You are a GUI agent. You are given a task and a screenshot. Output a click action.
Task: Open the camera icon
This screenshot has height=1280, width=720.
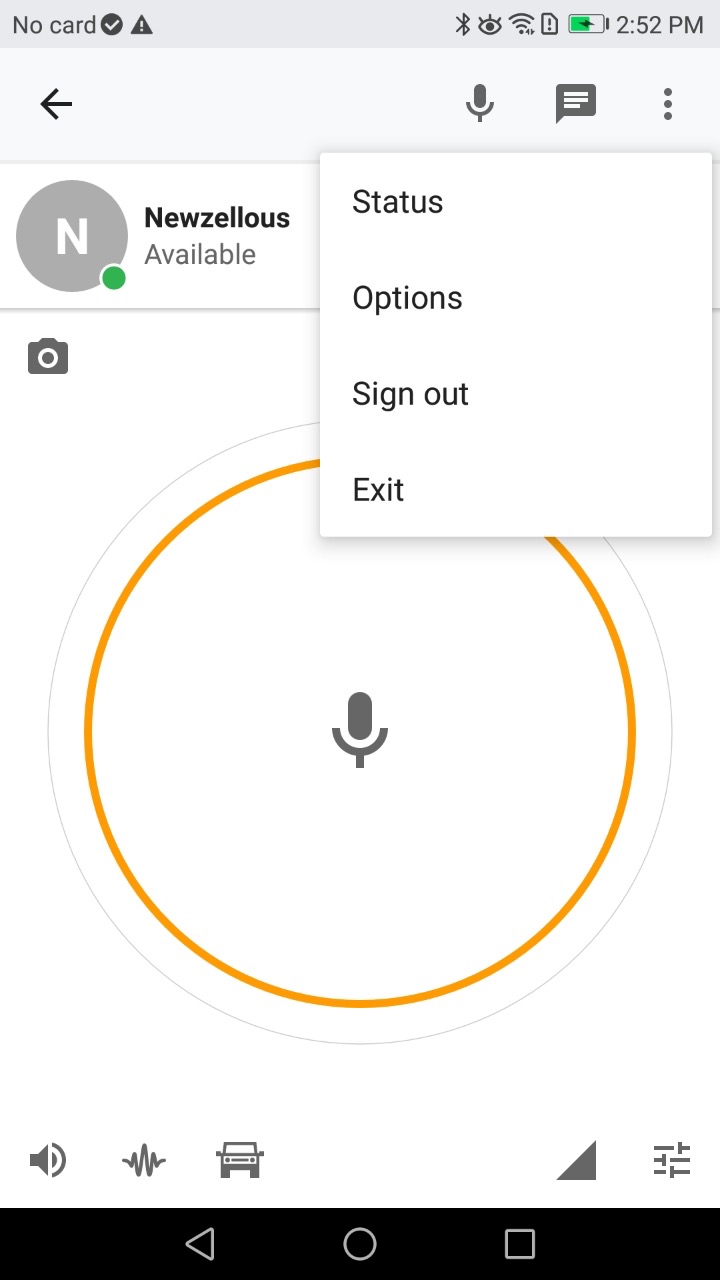pos(48,357)
